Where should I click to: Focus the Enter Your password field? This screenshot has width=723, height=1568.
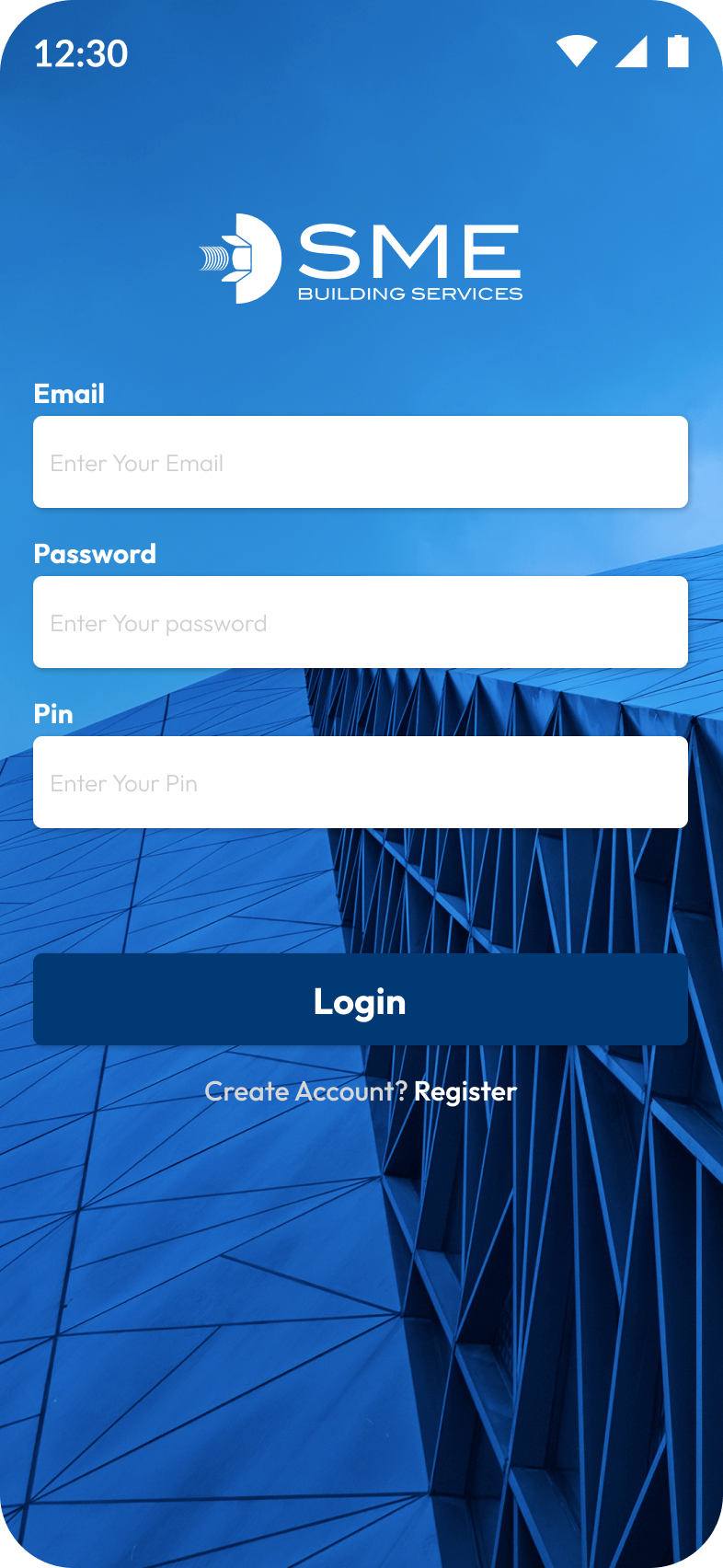point(361,622)
